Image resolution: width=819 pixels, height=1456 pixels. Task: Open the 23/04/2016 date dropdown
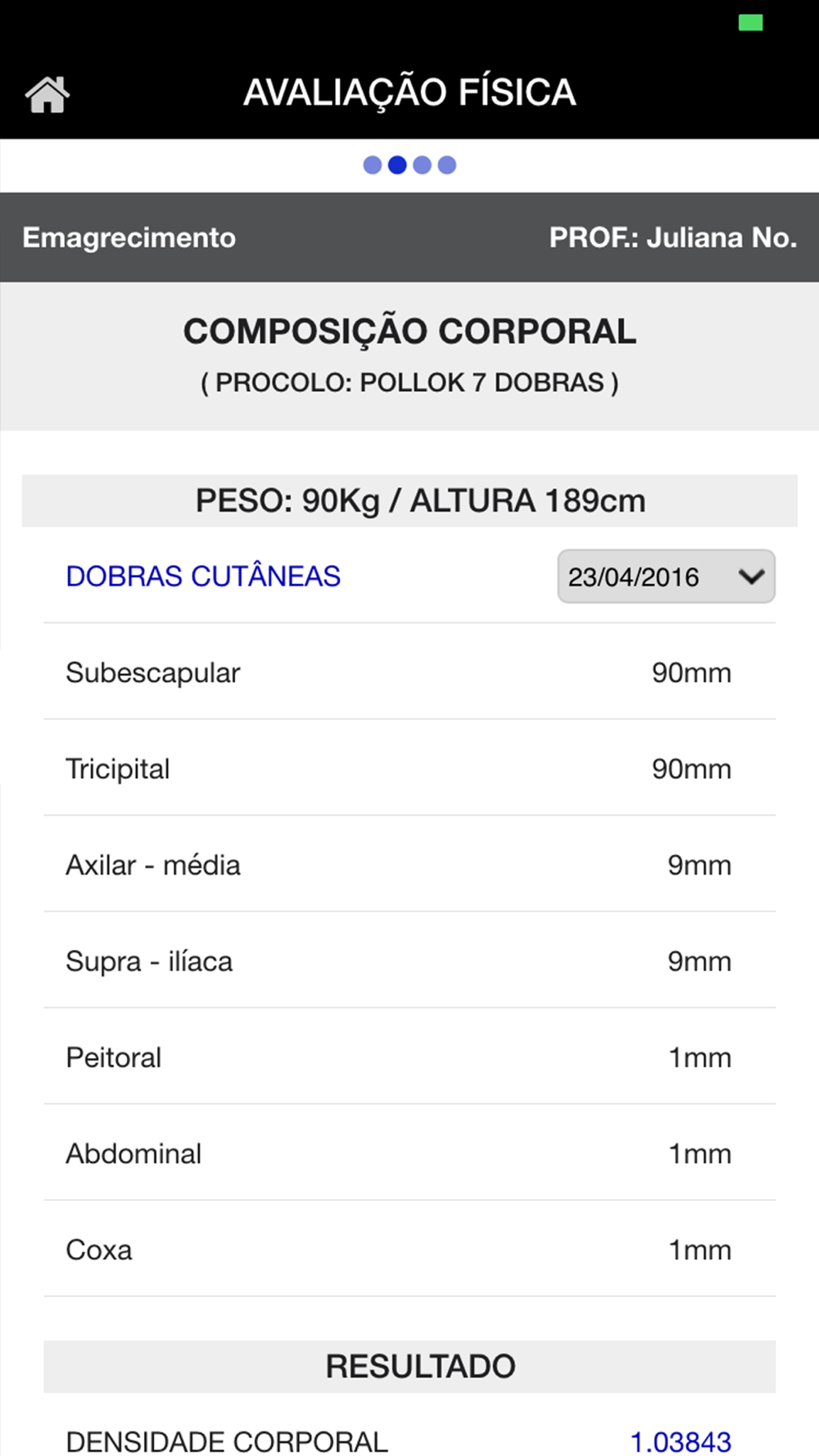pos(666,577)
